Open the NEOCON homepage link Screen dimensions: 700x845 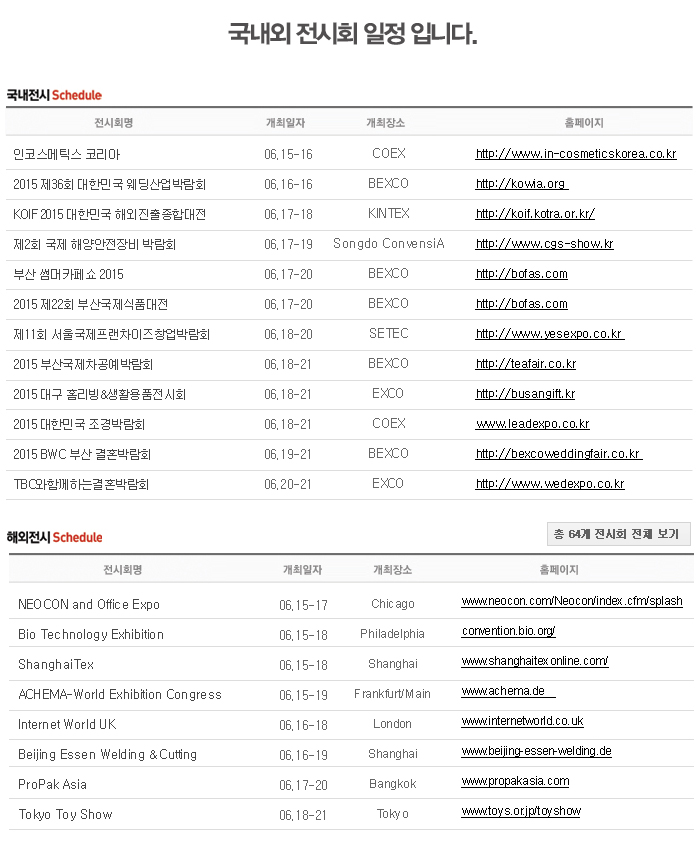[x=571, y=602]
